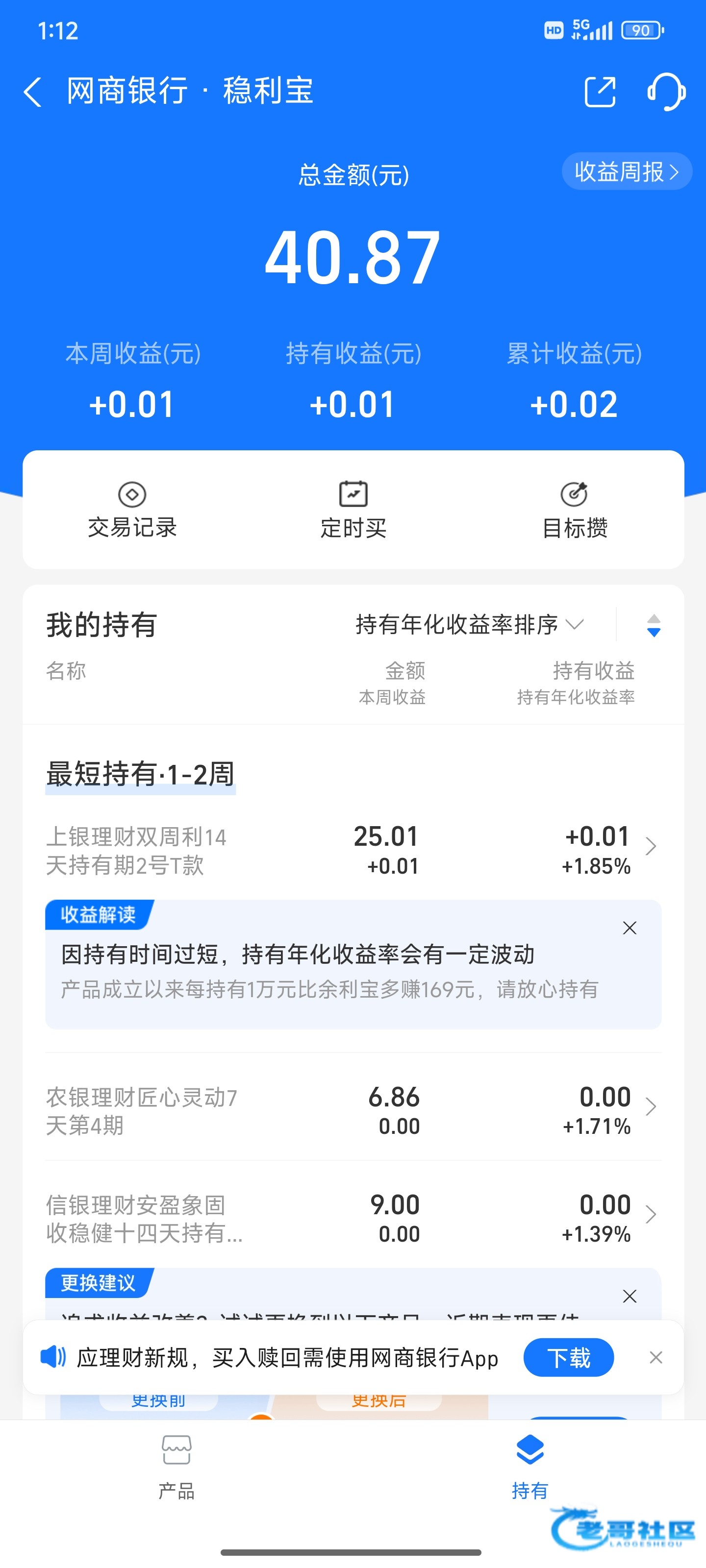This screenshot has height=1568, width=706.
Task: Open 目标攒 savings goal
Action: (575, 510)
